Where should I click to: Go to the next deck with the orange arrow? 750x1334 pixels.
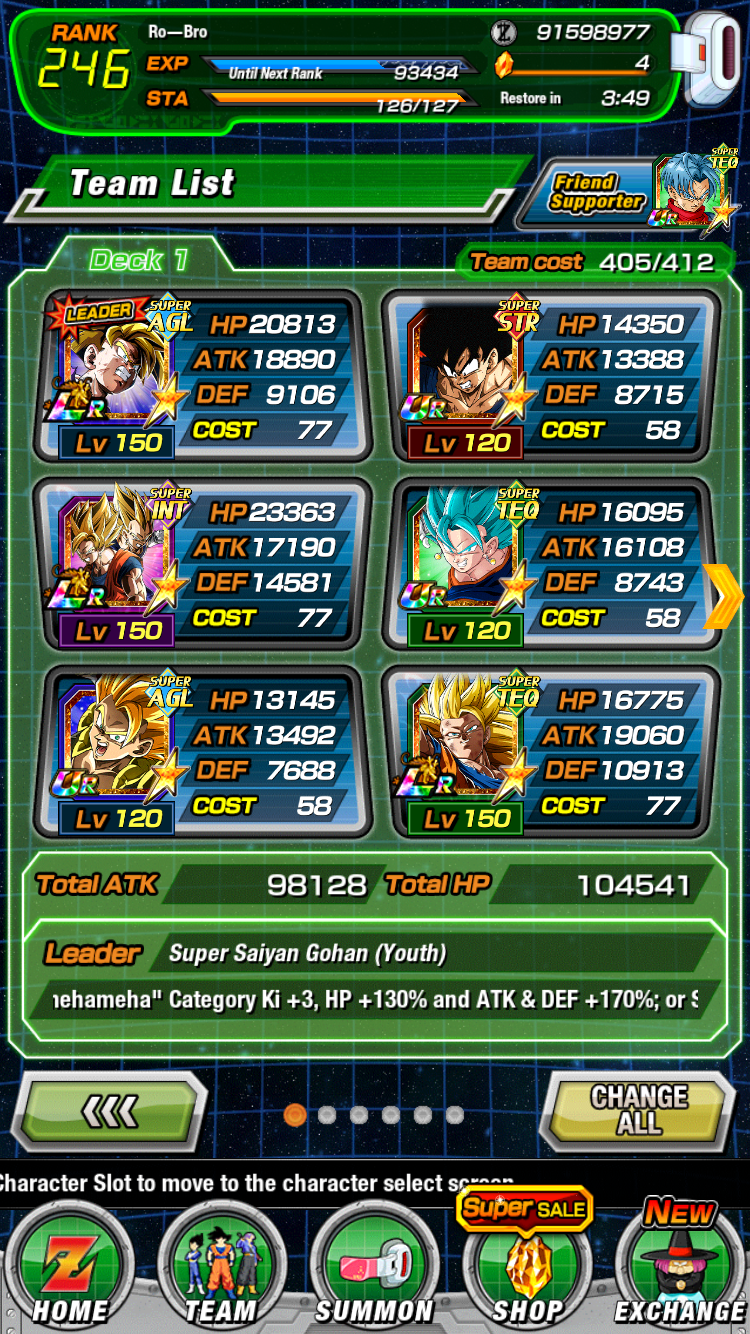pyautogui.click(x=723, y=596)
